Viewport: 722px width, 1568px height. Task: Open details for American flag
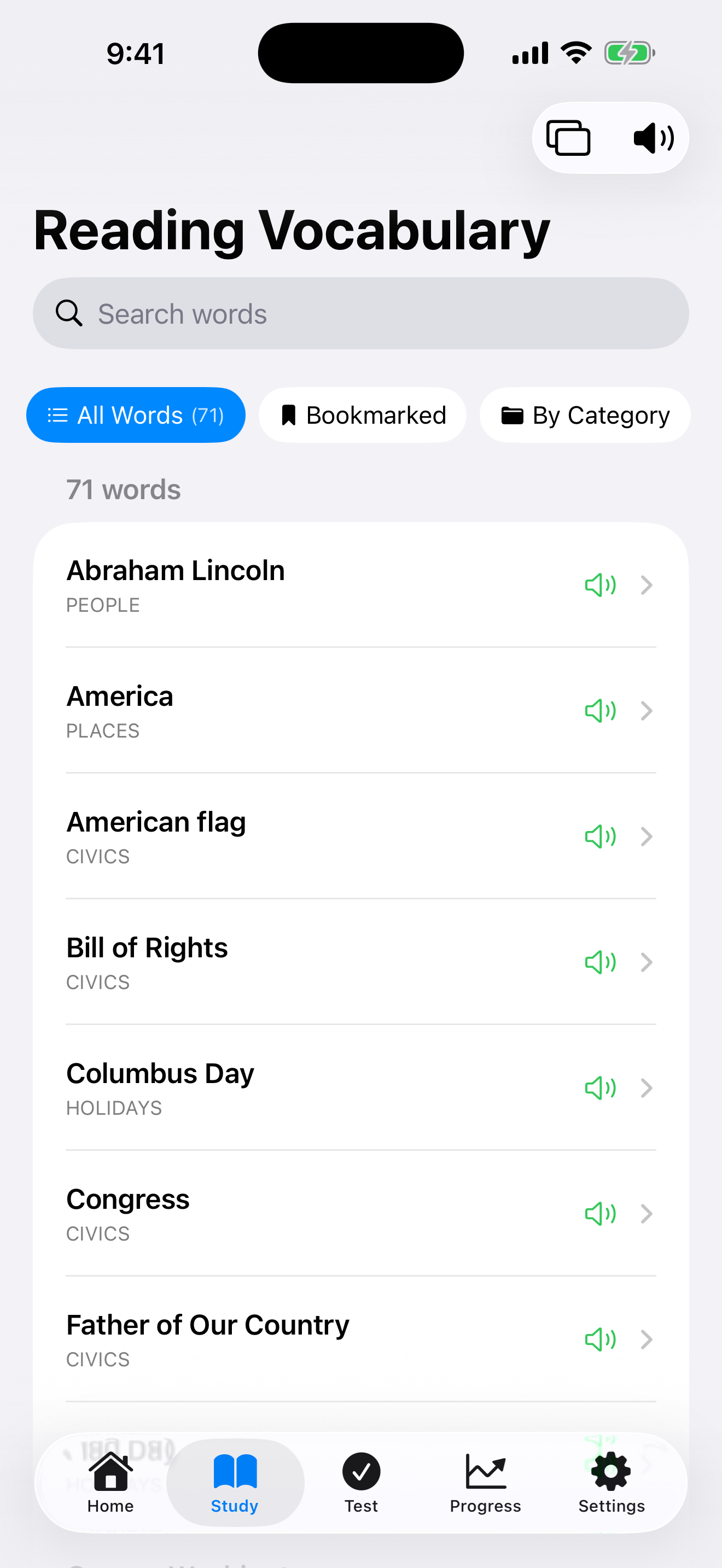647,836
